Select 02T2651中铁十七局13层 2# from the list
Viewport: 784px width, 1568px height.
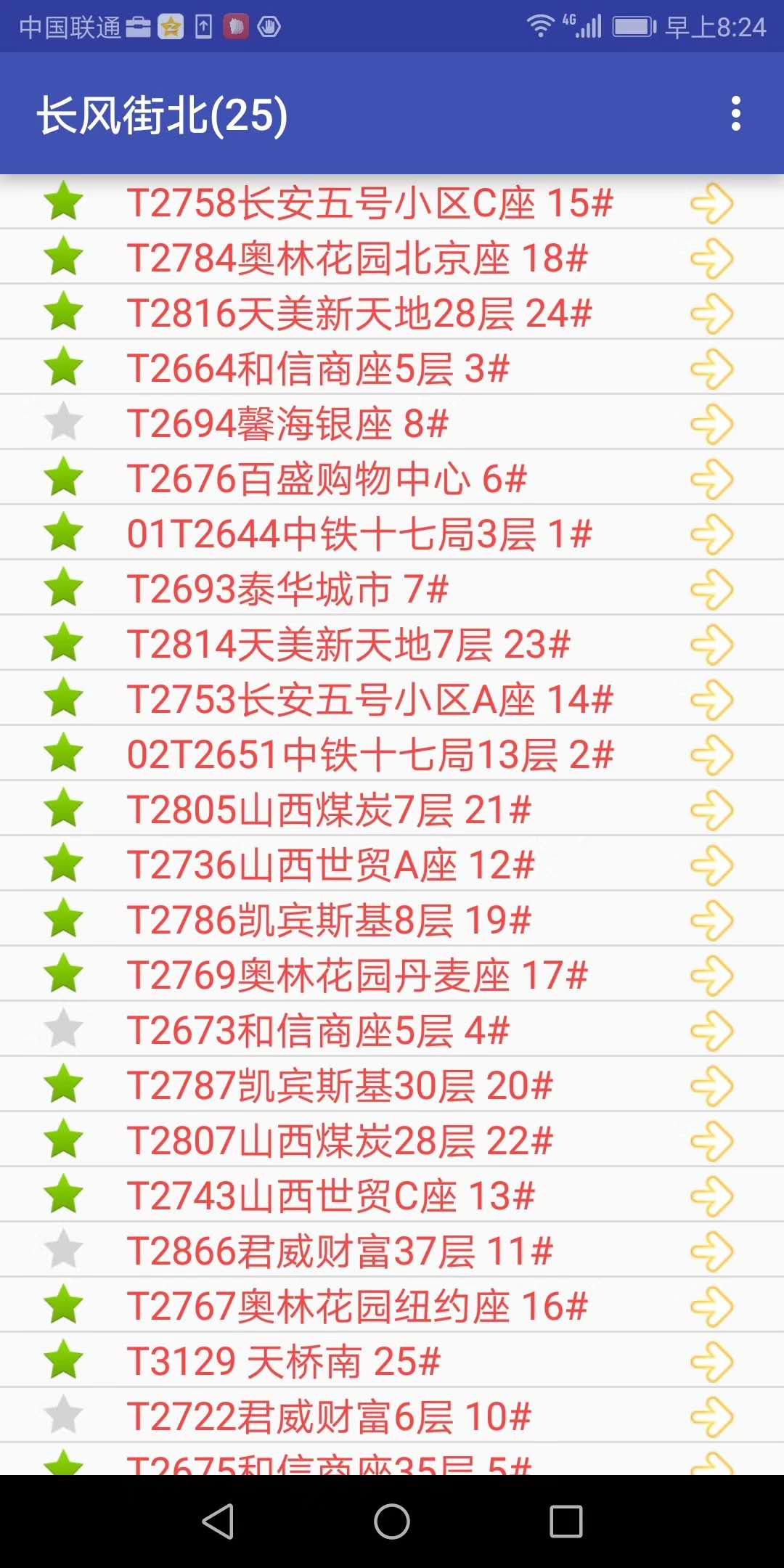[x=370, y=755]
